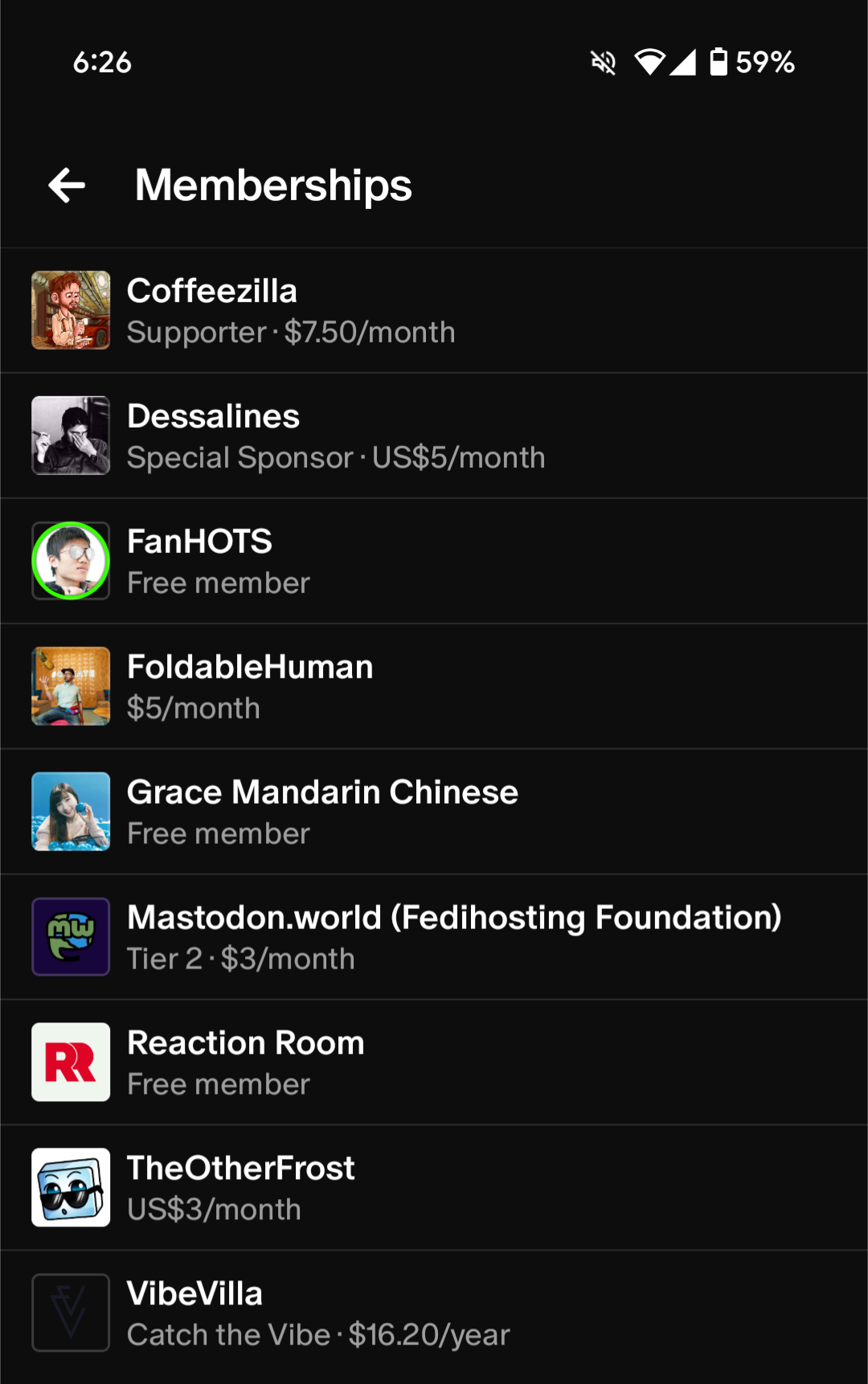The image size is (868, 1384).
Task: Open the Coffeezilla membership
Action: coord(434,311)
